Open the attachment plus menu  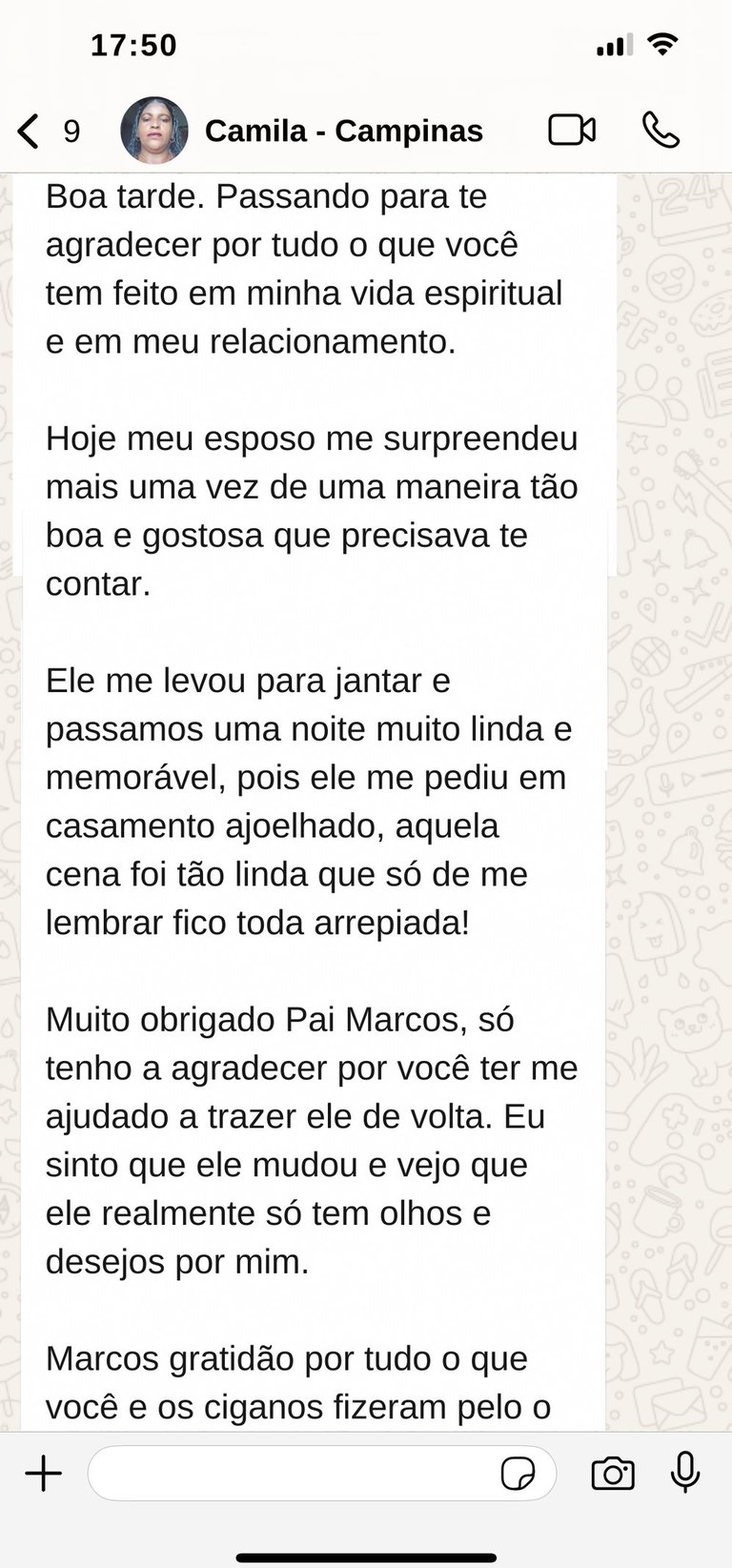(x=43, y=1474)
